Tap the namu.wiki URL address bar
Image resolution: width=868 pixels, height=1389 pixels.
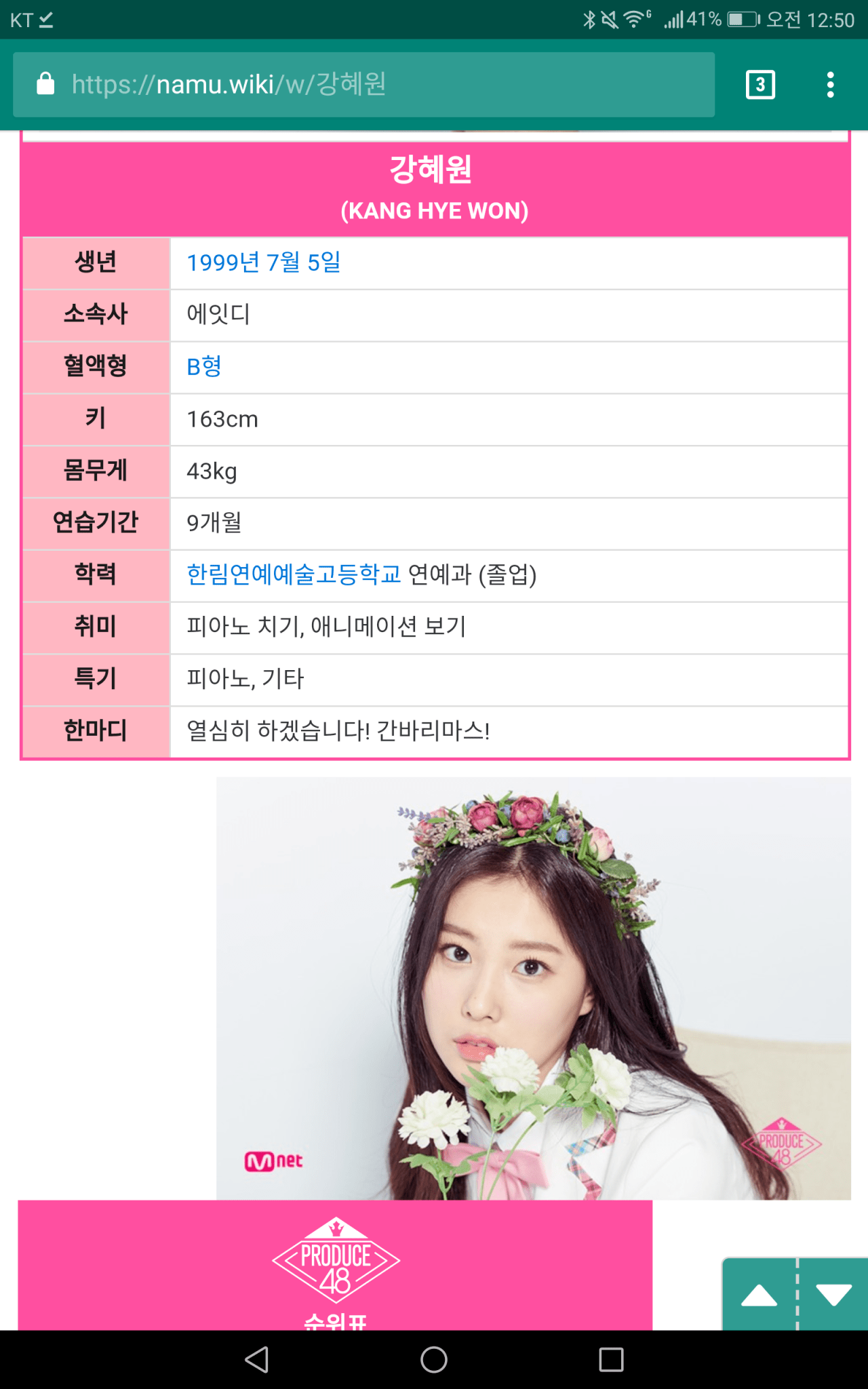point(363,85)
